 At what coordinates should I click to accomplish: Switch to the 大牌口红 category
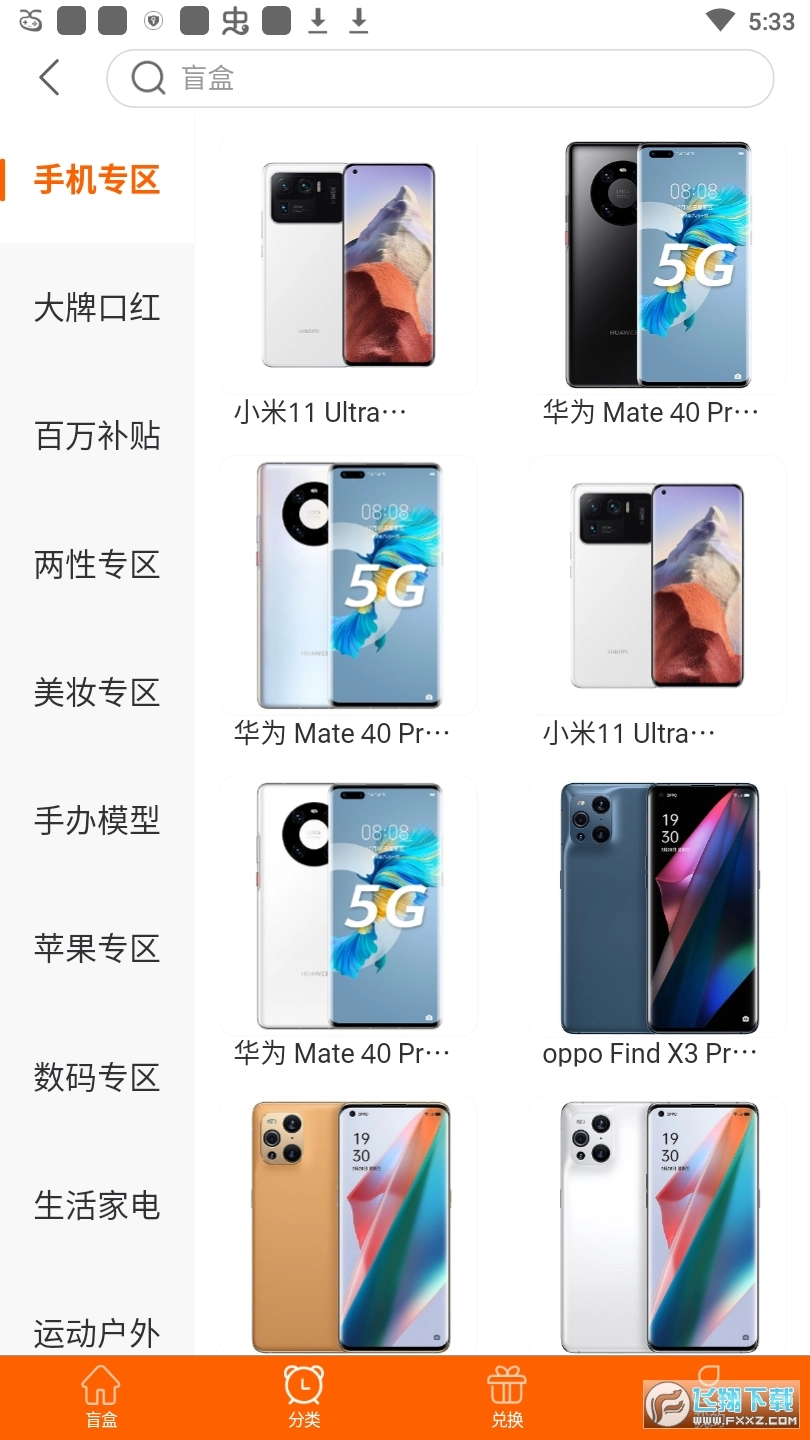(x=96, y=307)
